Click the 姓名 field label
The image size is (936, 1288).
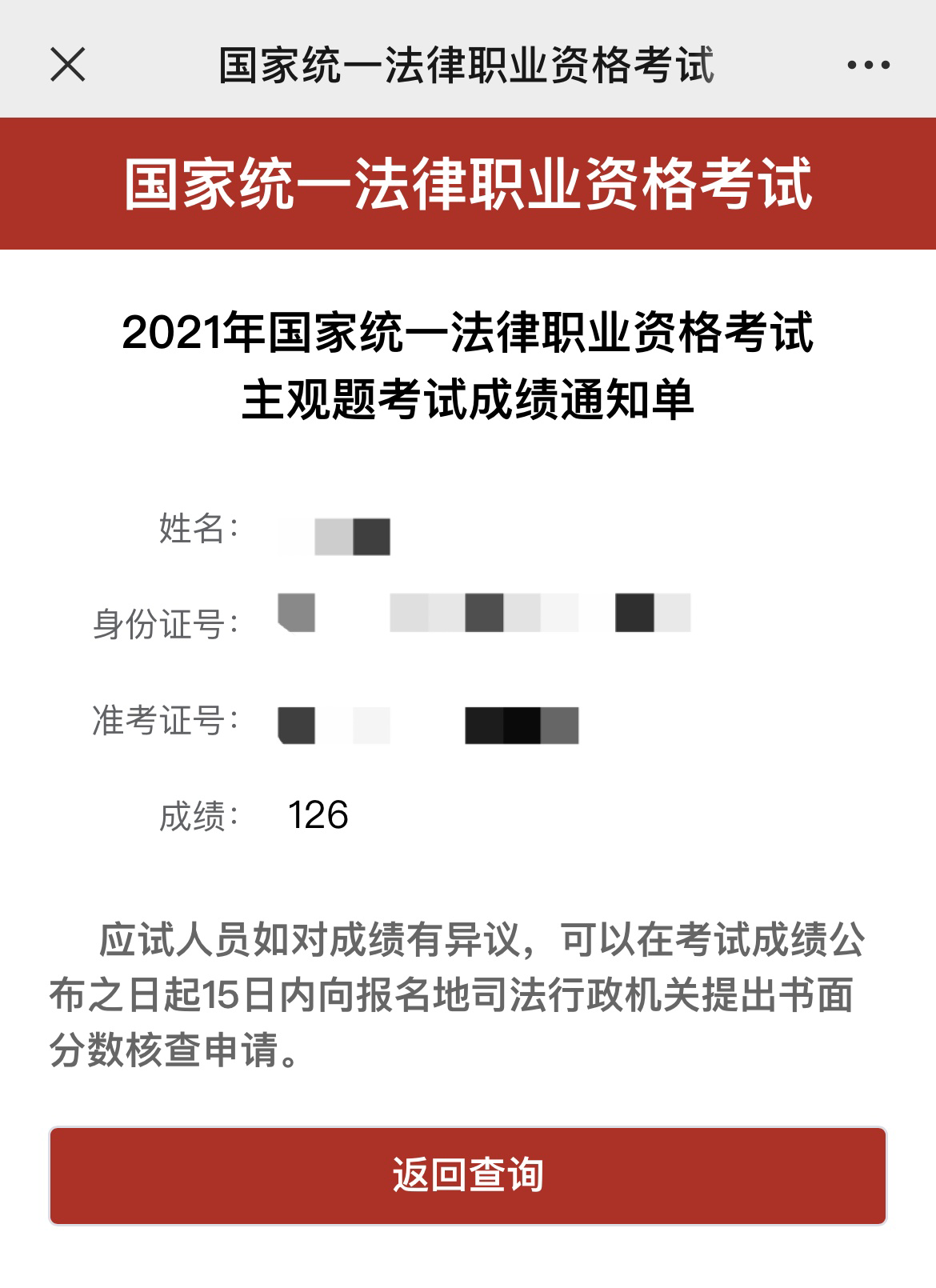coord(196,528)
